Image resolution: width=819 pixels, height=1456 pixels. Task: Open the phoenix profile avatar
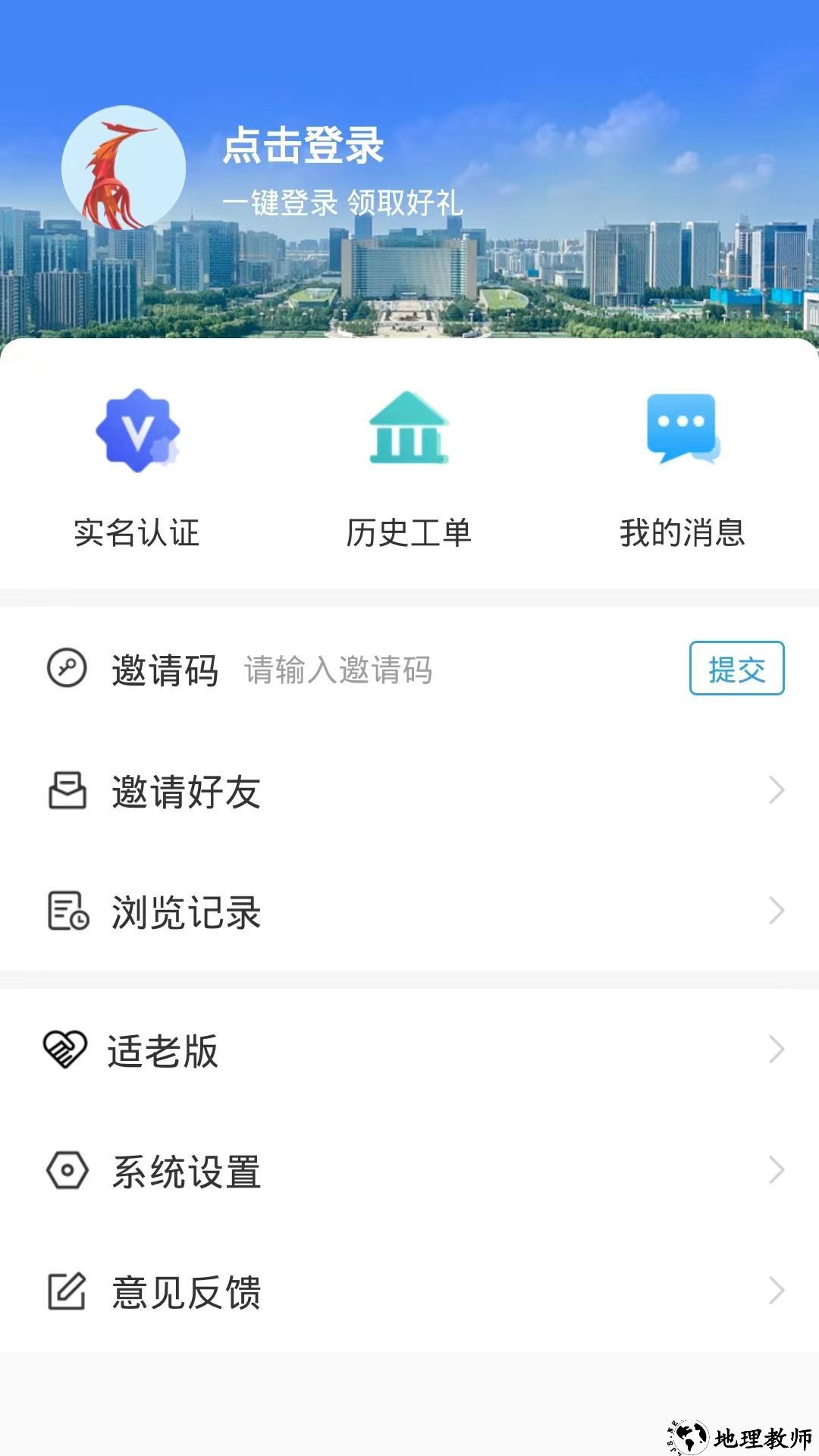coord(124,168)
